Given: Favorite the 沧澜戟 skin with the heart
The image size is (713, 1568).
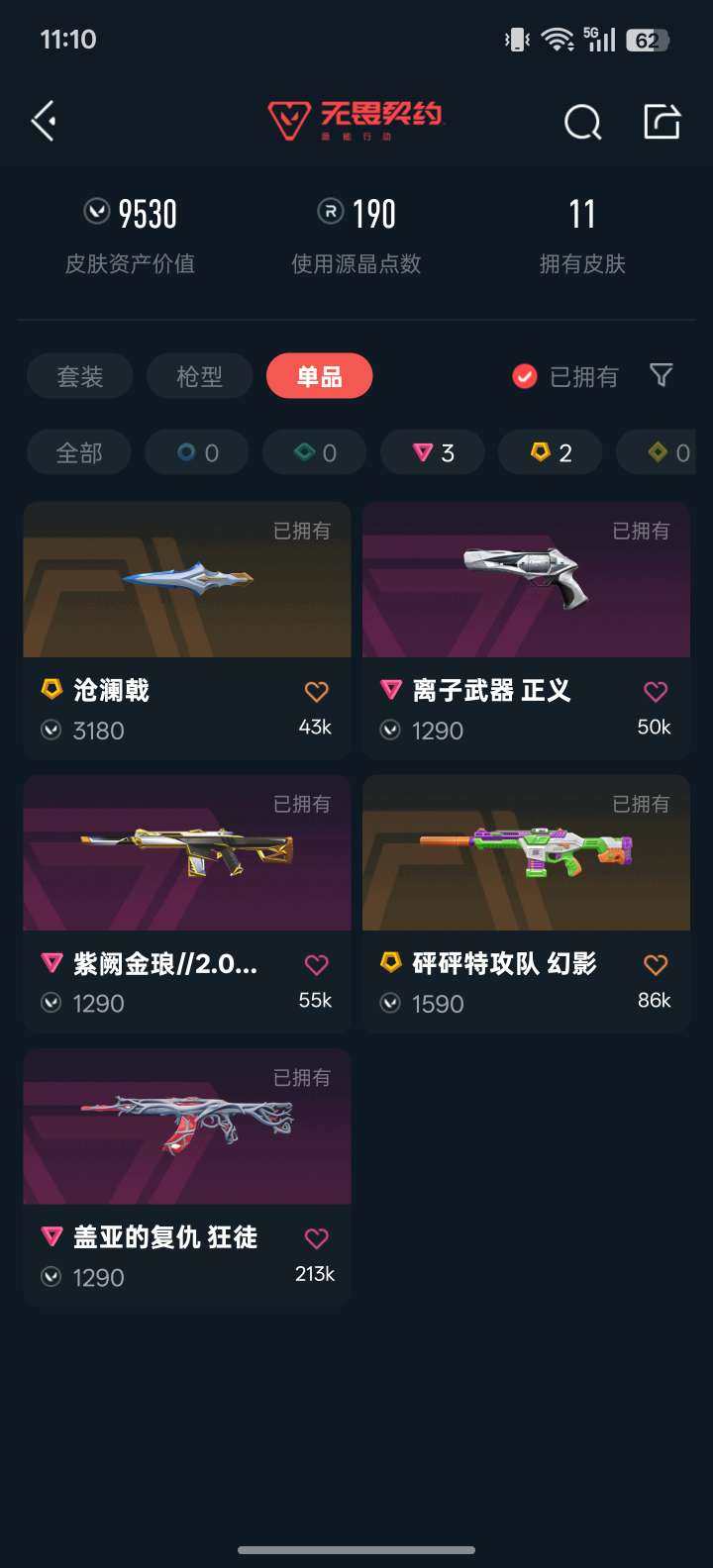Looking at the screenshot, I should pos(317,691).
